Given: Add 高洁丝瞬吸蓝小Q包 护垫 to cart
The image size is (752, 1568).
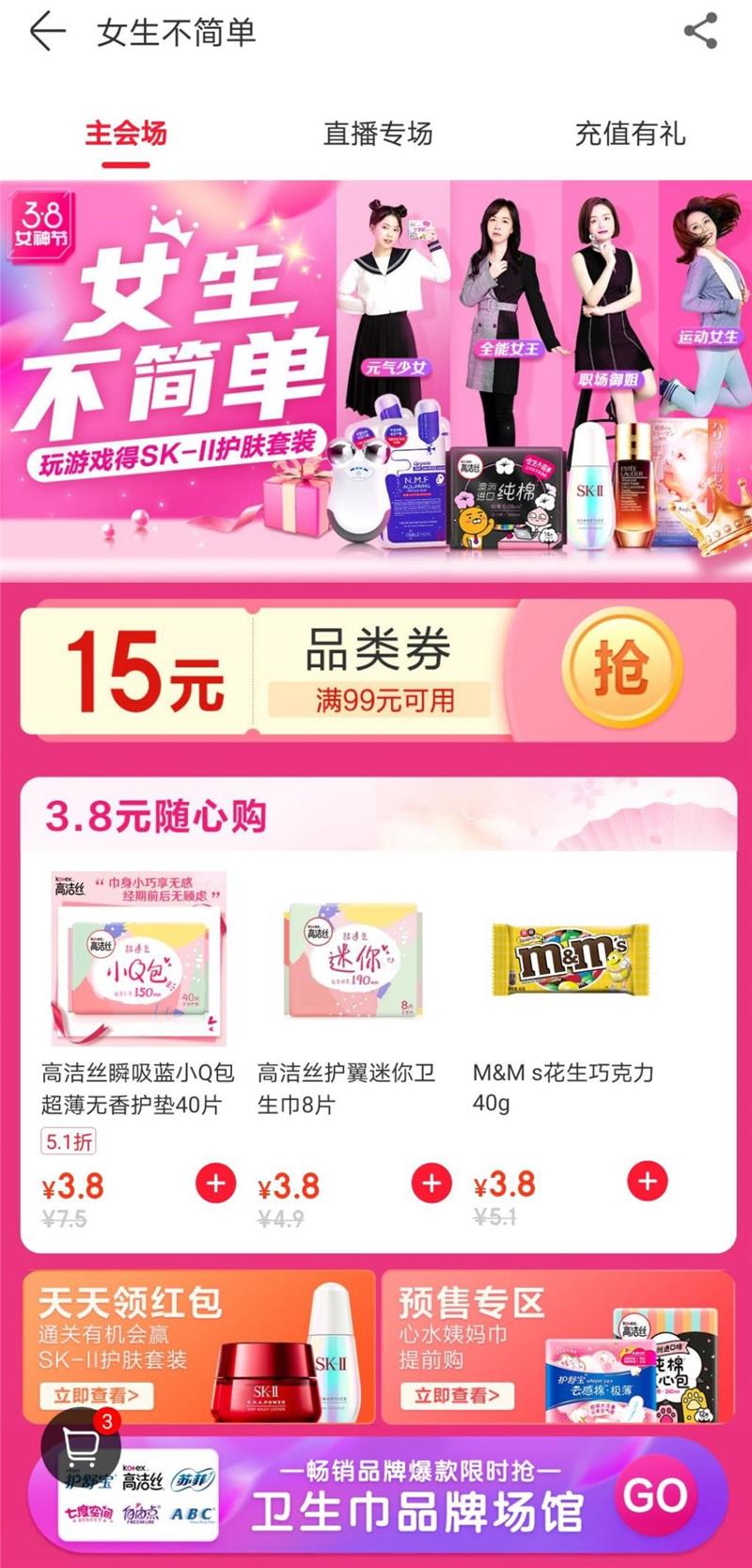Looking at the screenshot, I should pyautogui.click(x=215, y=1183).
